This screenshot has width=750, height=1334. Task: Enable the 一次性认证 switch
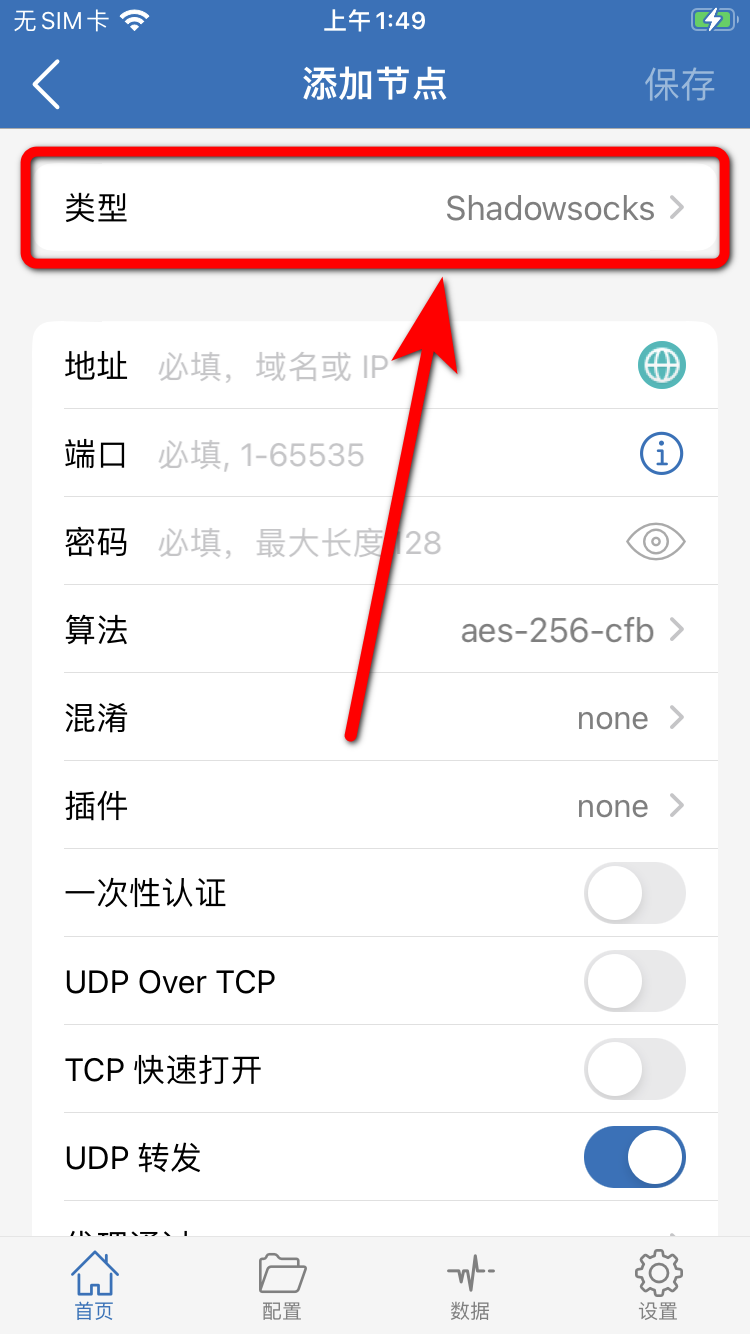634,893
